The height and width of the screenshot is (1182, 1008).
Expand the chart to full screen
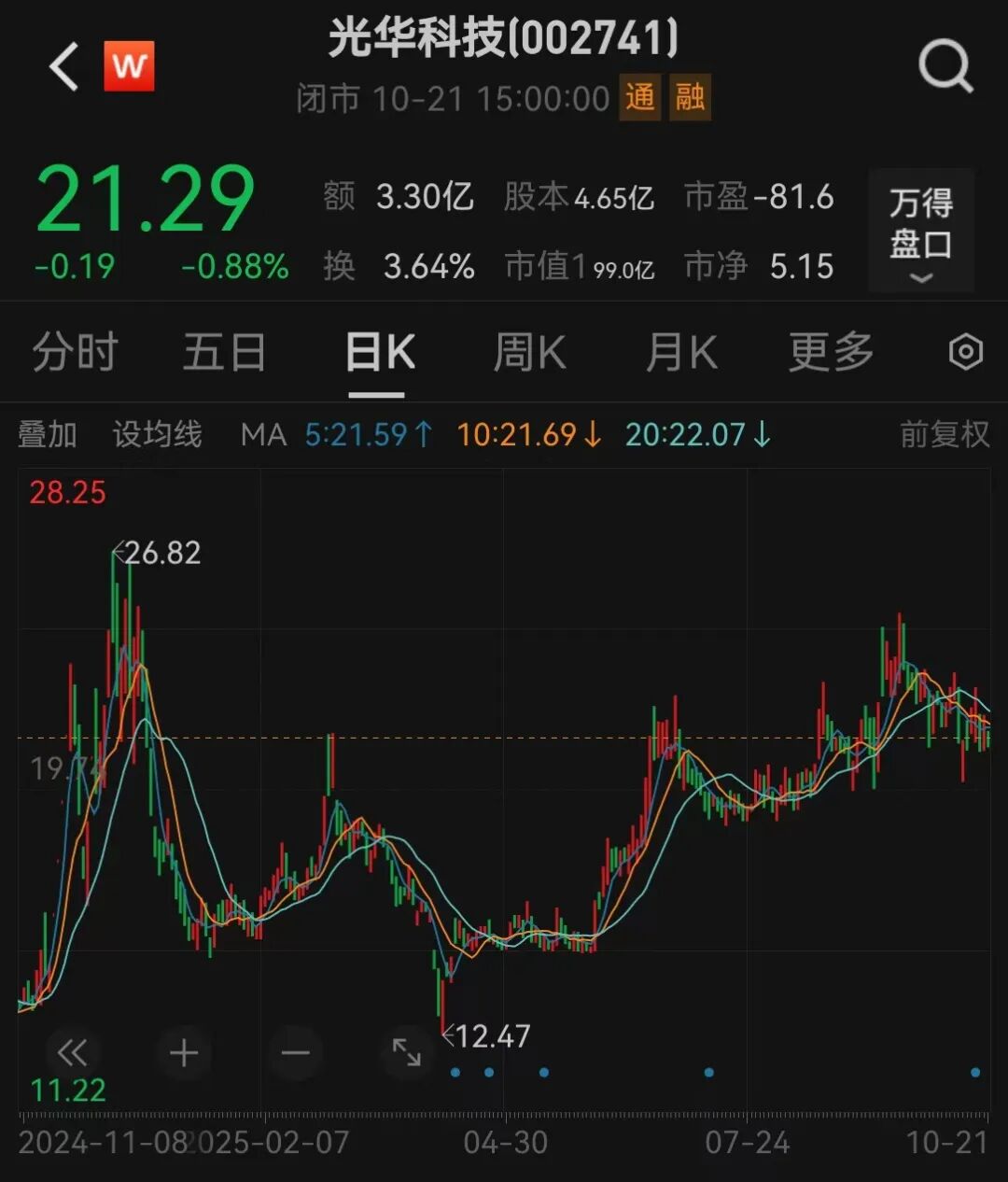(x=407, y=1053)
